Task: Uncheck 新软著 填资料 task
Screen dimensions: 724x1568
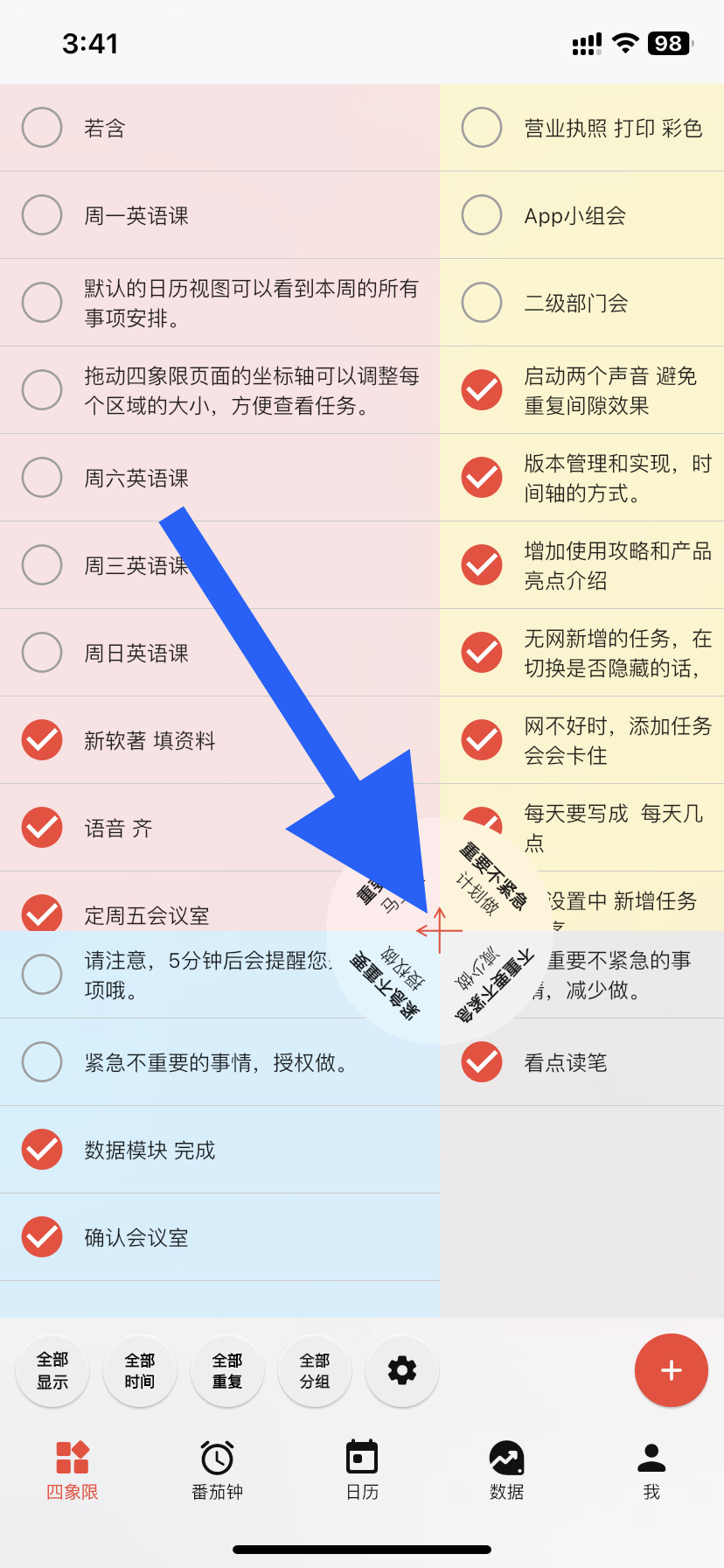Action: pyautogui.click(x=42, y=740)
